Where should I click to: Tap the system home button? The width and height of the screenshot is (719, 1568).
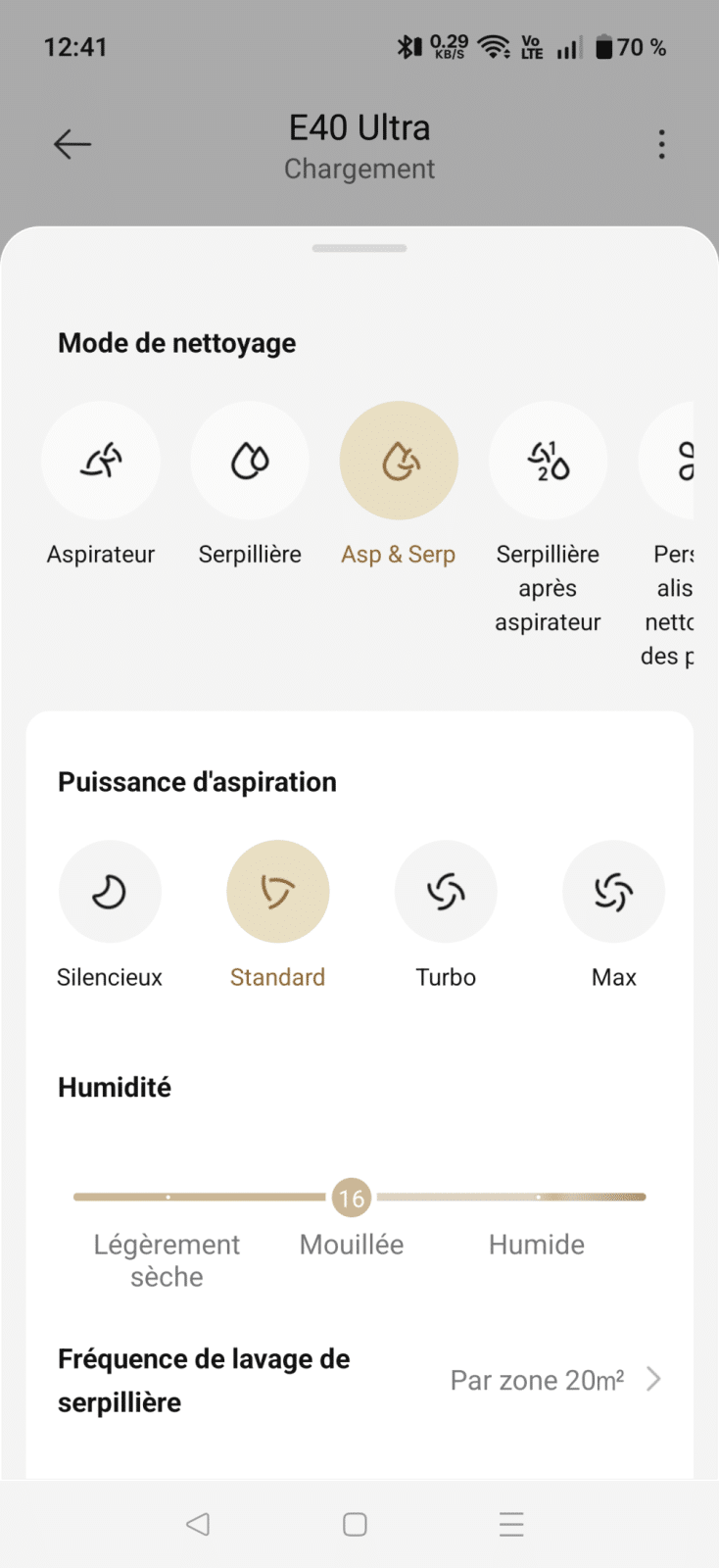coord(356,1524)
